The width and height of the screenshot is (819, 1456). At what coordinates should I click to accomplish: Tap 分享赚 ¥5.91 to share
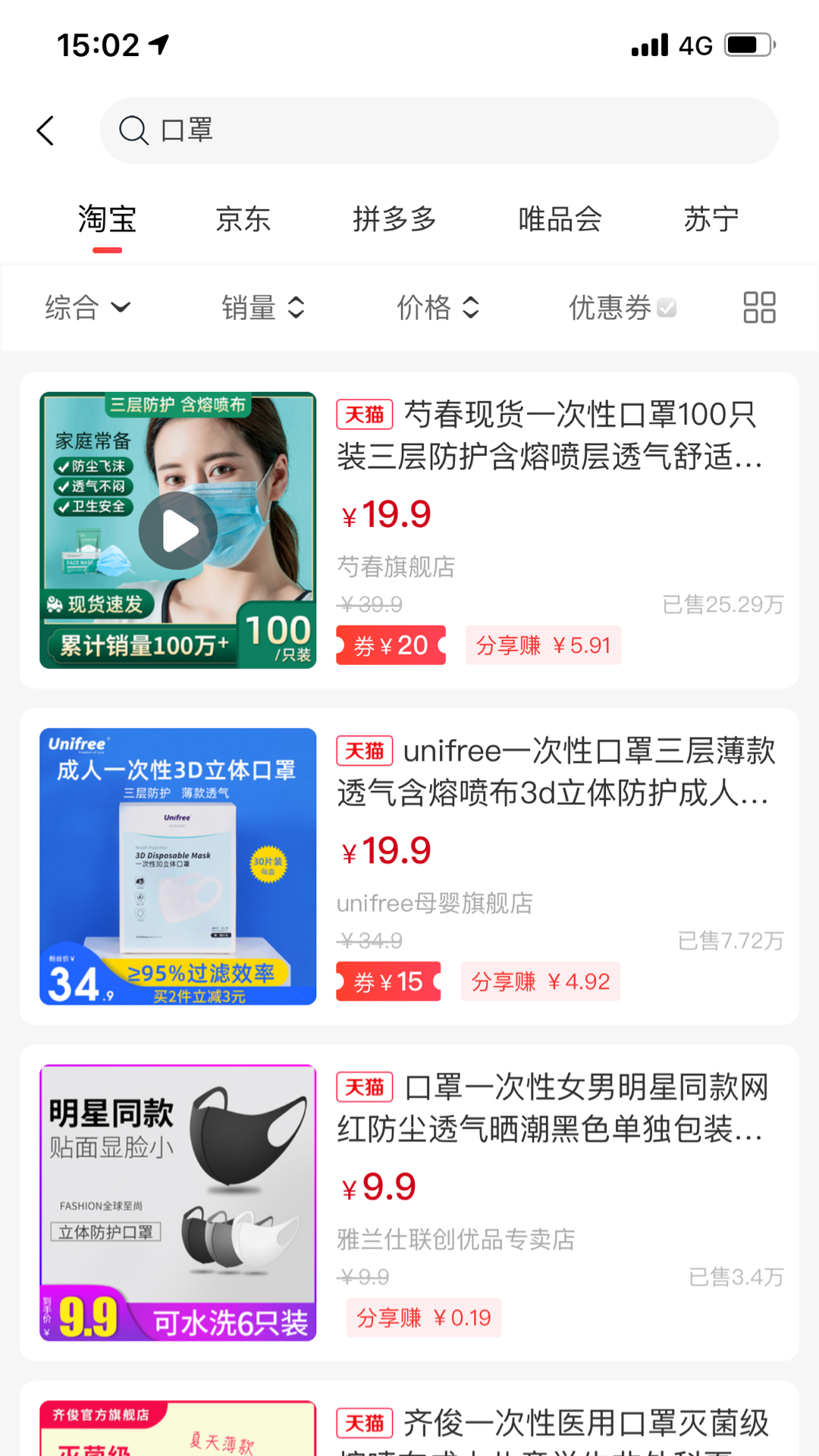point(543,645)
